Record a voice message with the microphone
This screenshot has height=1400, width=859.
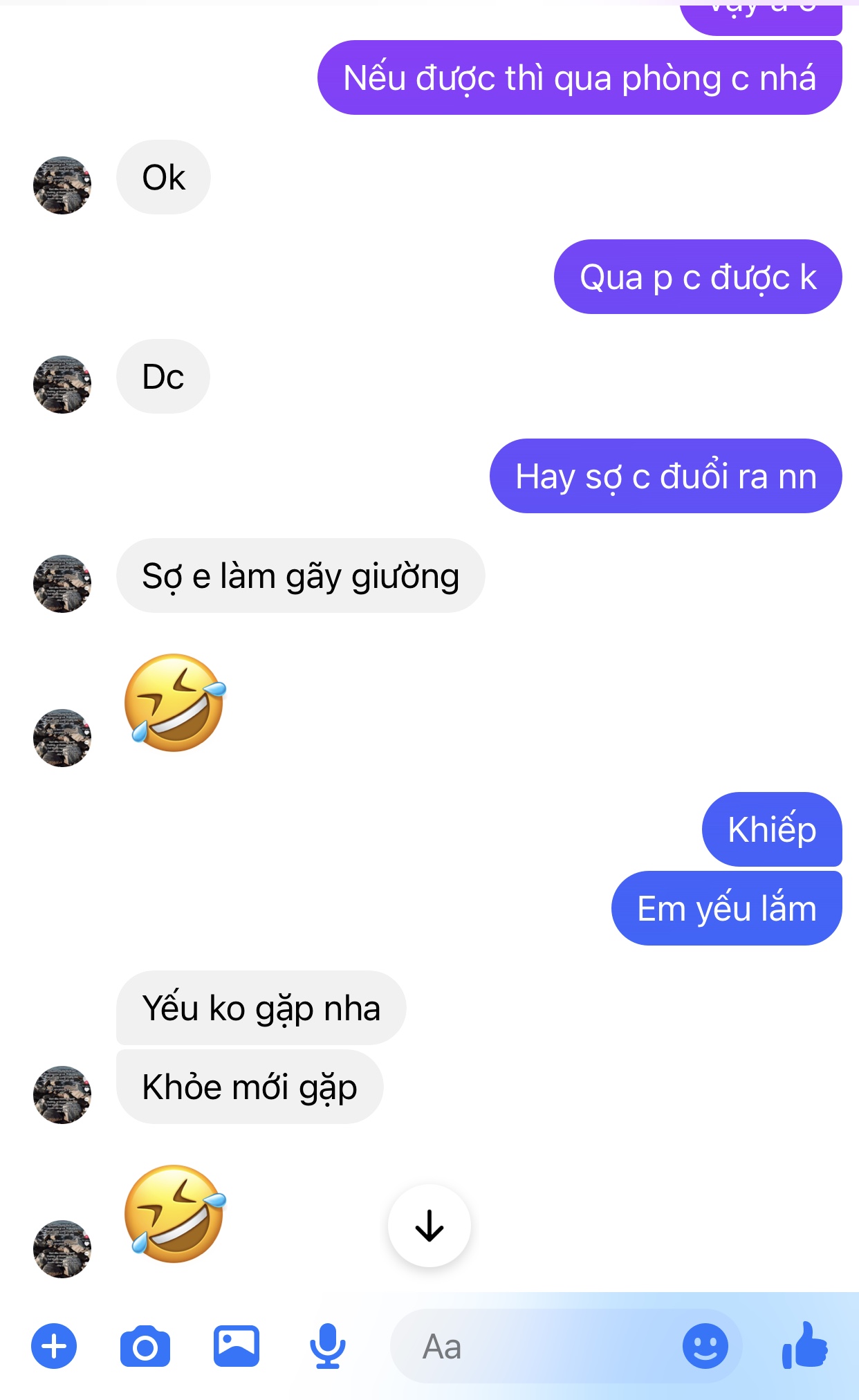click(x=327, y=1346)
